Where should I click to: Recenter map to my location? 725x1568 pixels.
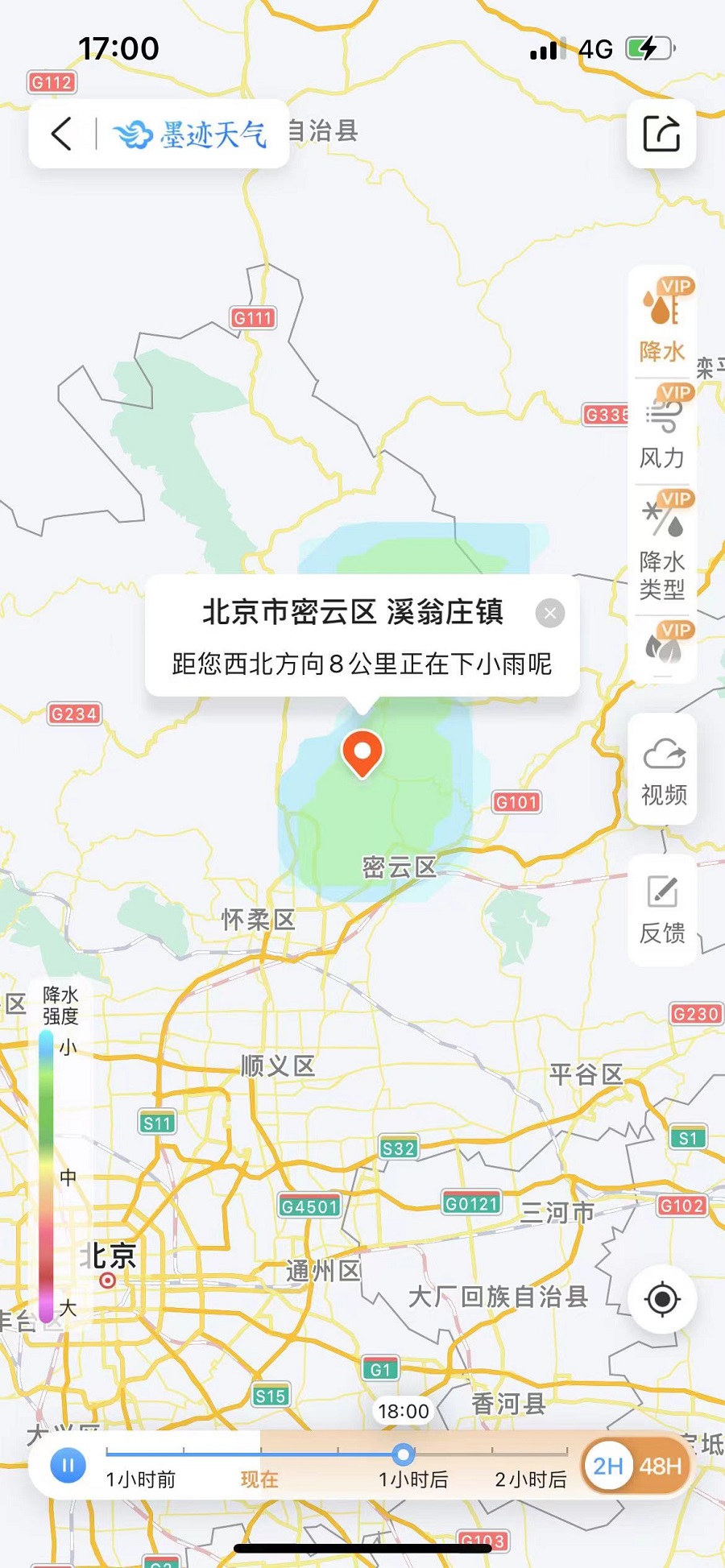click(663, 1299)
